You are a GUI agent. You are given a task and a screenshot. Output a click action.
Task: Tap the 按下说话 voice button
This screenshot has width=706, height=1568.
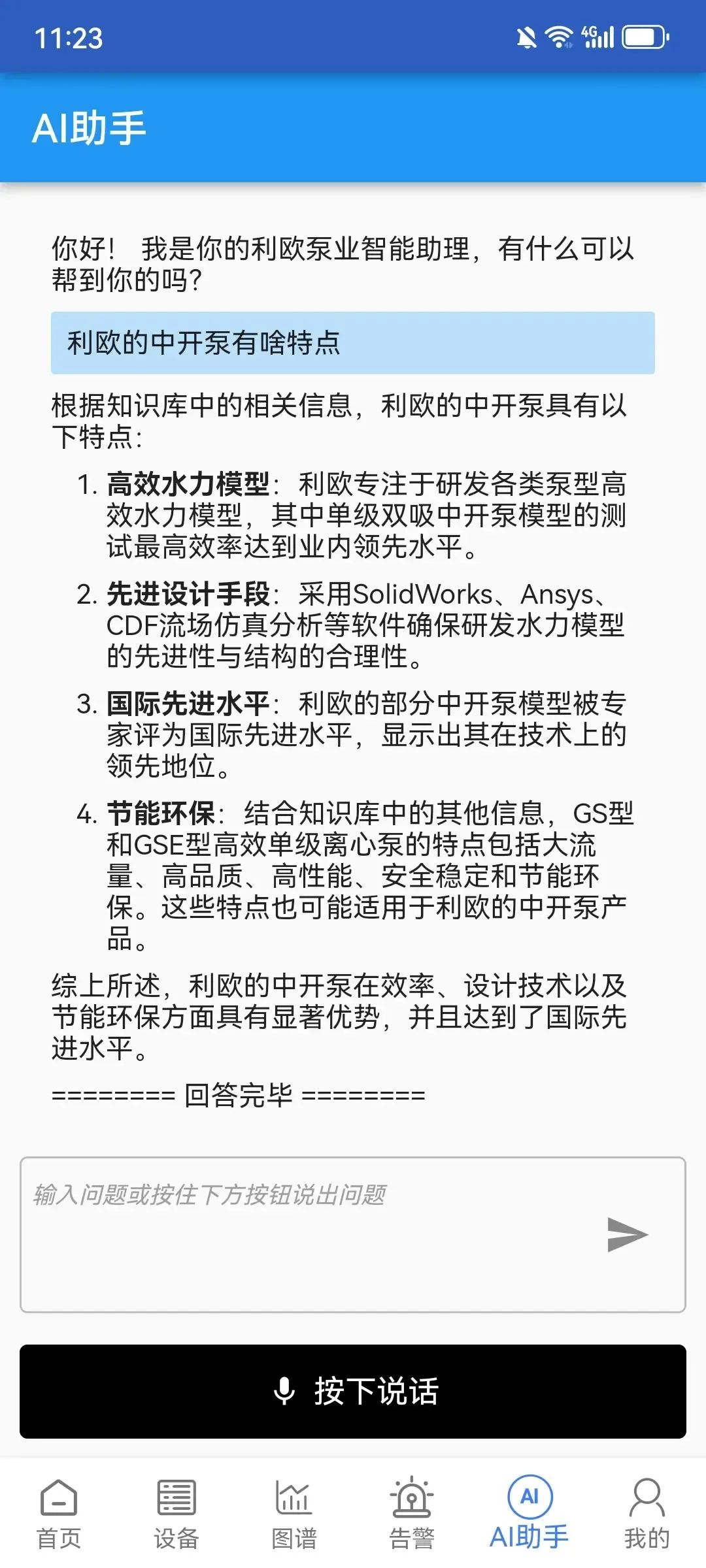coord(353,1391)
